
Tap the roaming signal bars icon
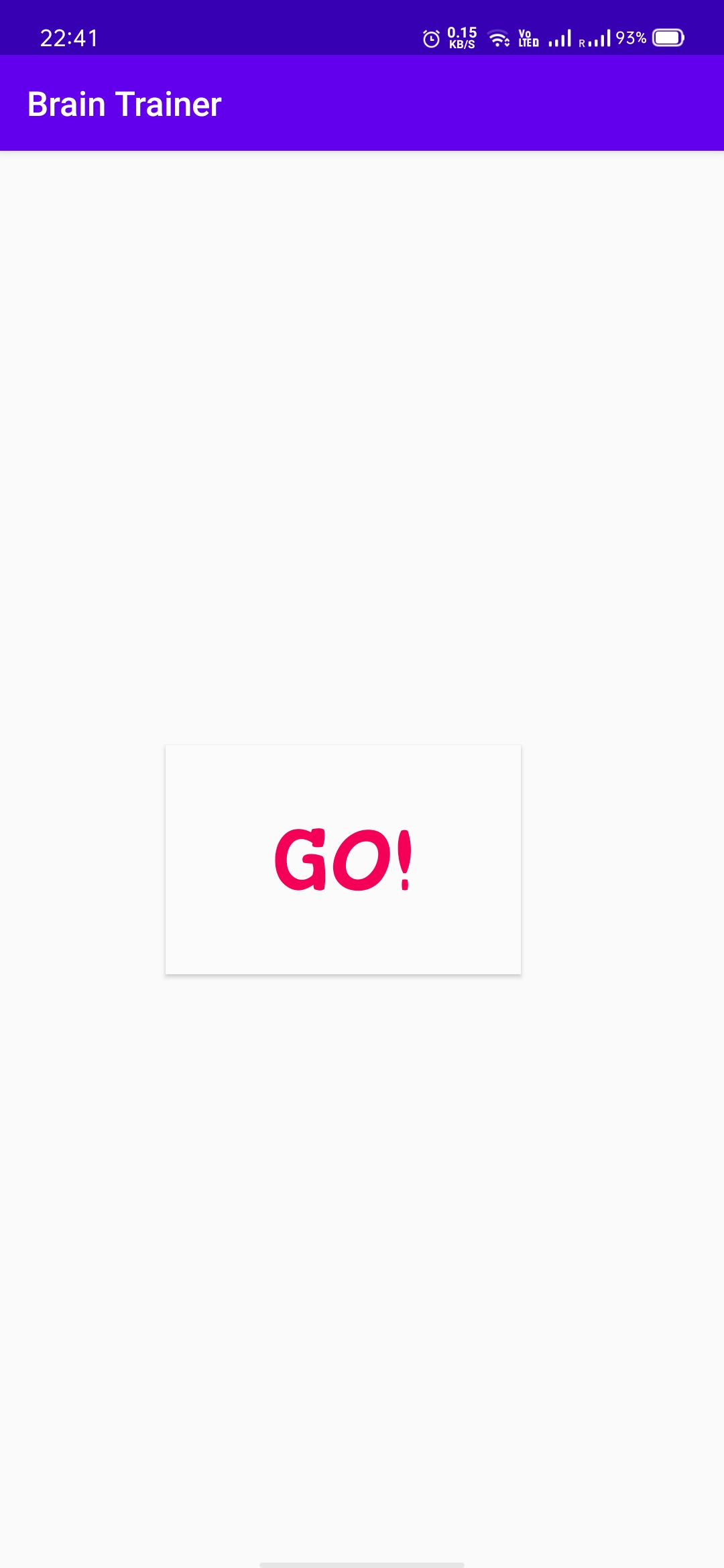(595, 38)
